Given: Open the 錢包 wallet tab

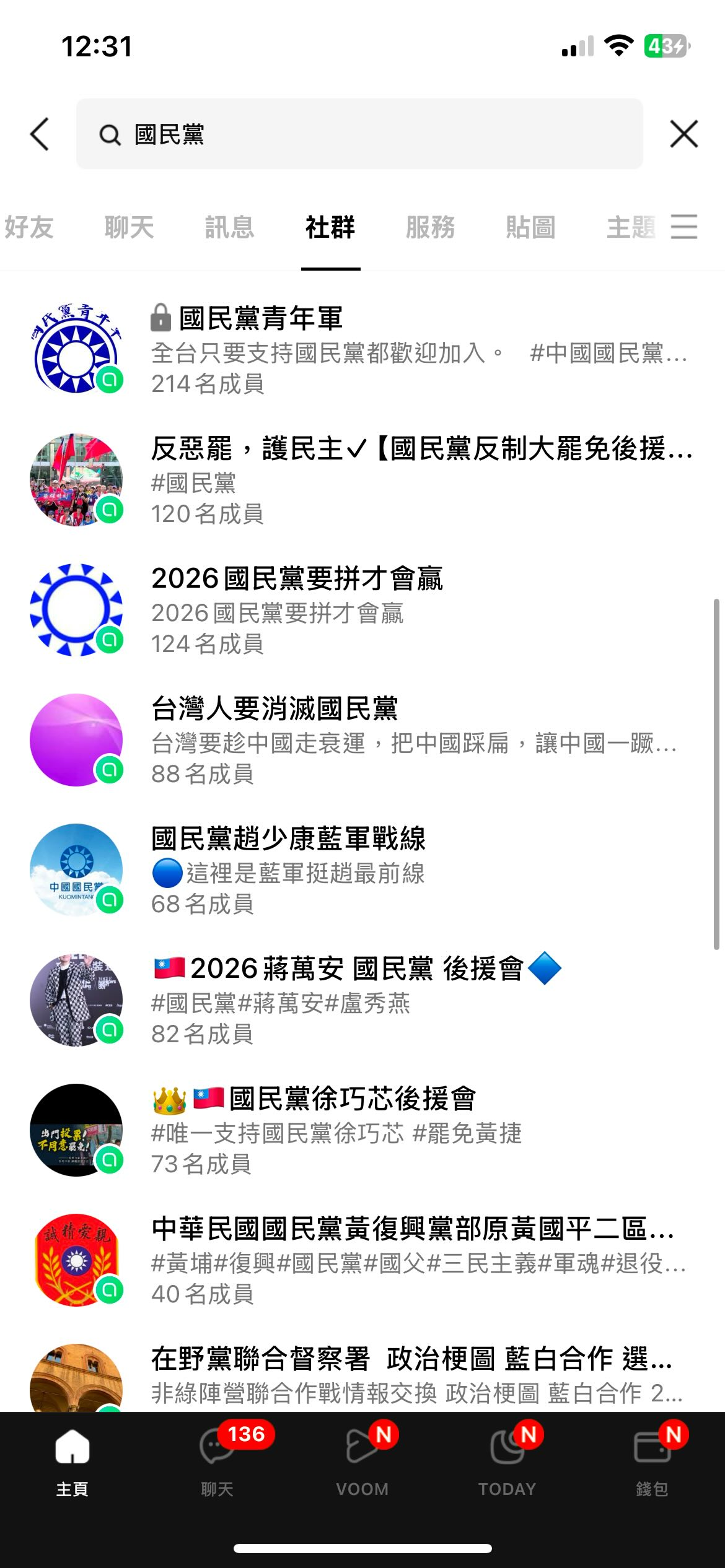Looking at the screenshot, I should click(652, 1463).
